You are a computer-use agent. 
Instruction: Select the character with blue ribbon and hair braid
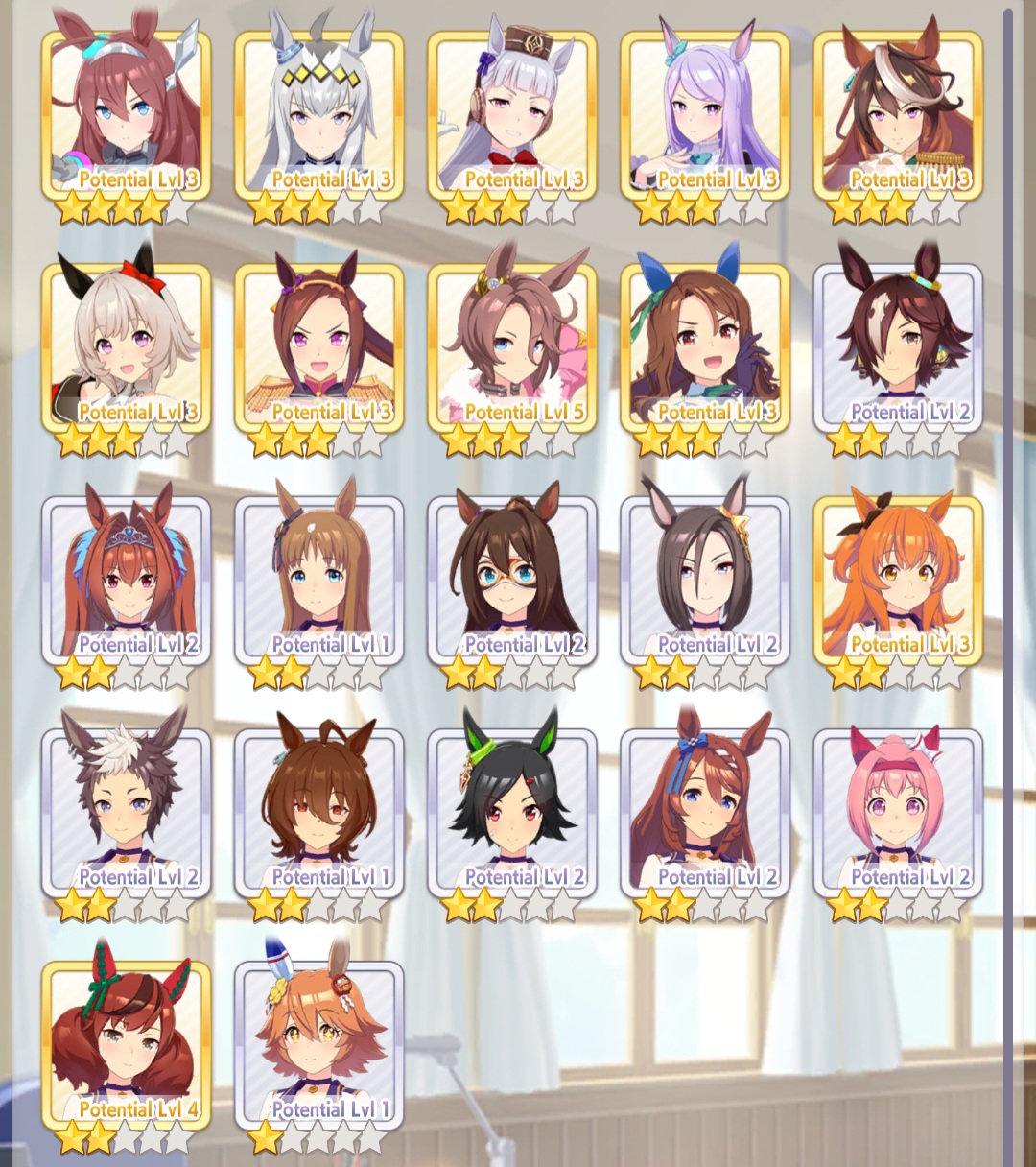click(x=705, y=813)
